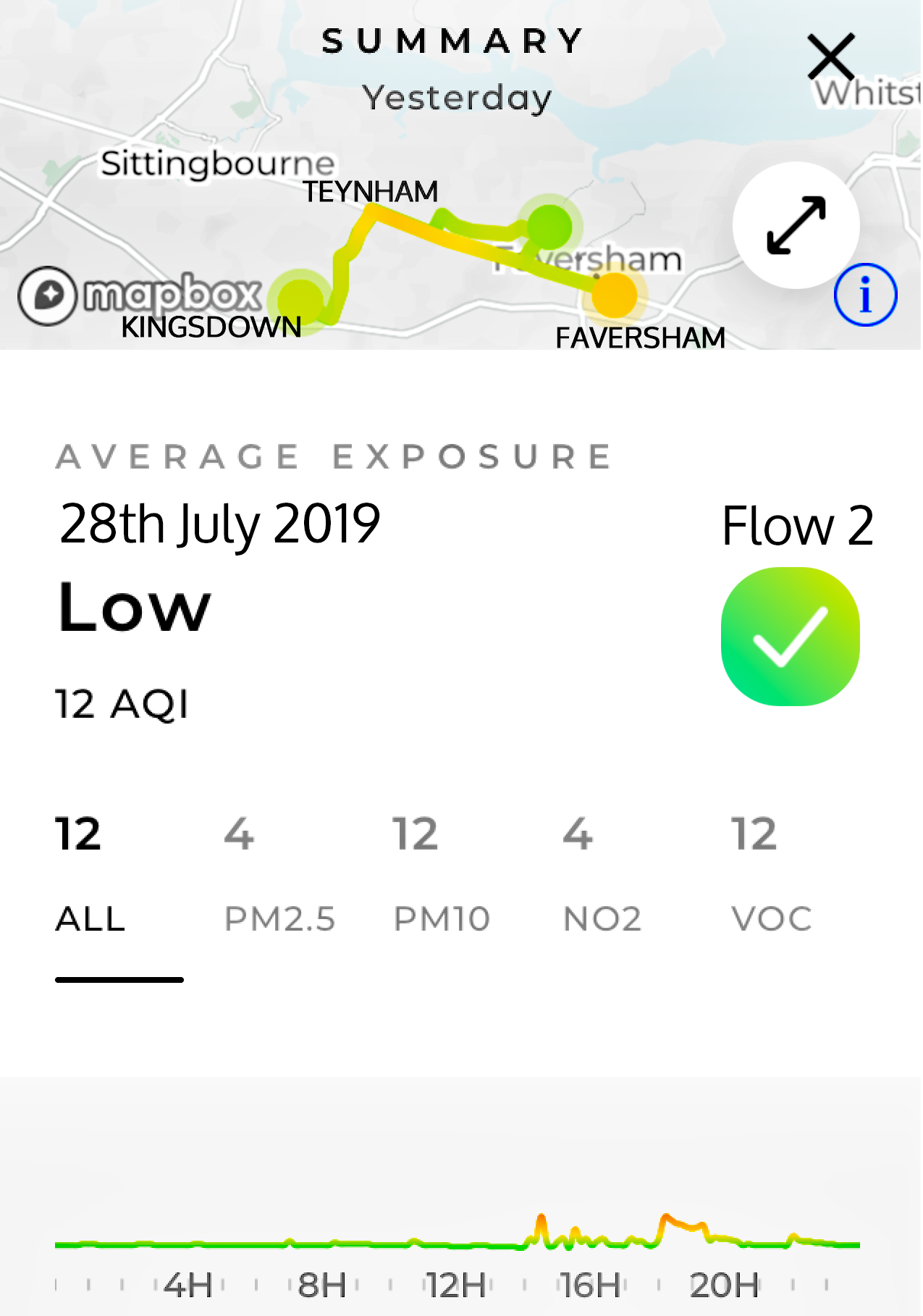
Task: Select the PM10 pollutant tab
Action: coord(442,874)
